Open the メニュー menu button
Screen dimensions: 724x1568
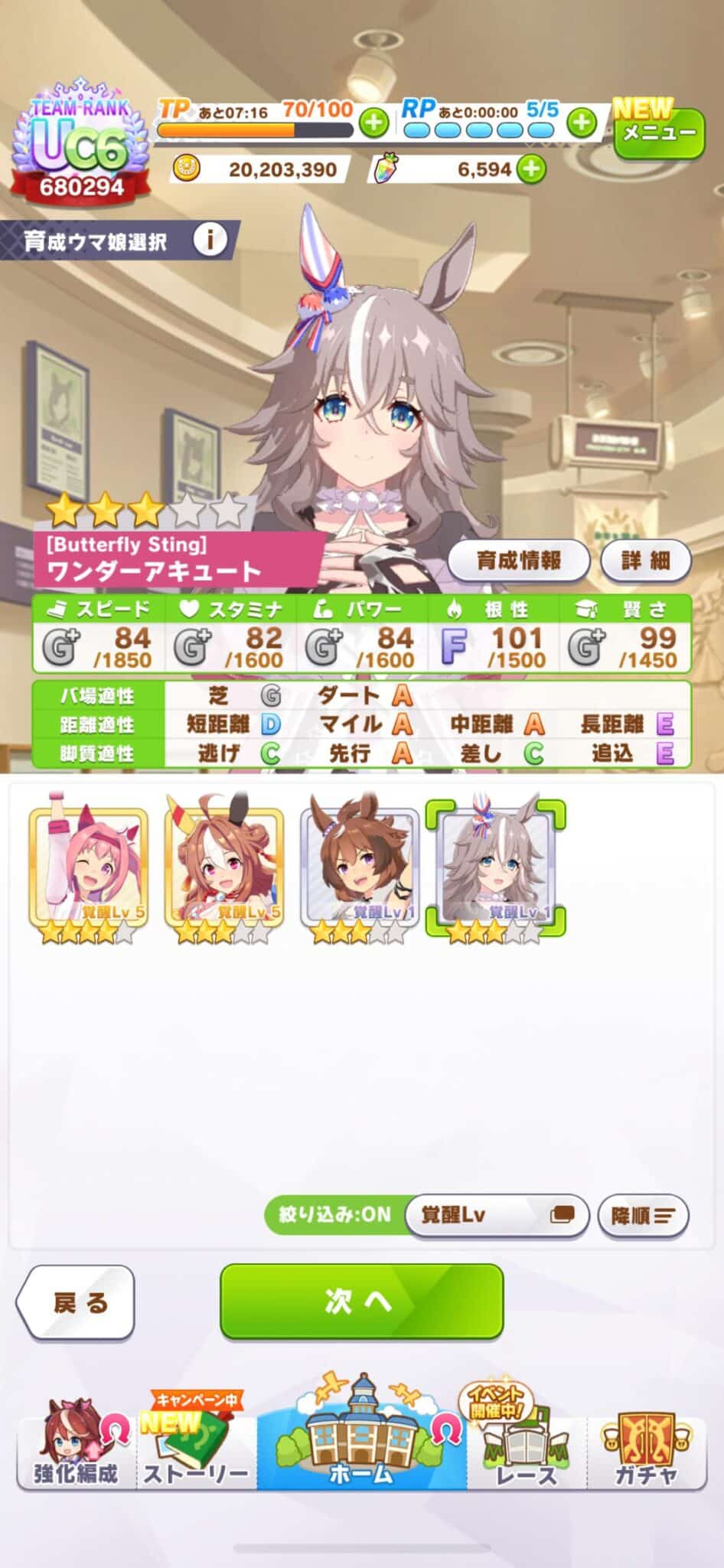tap(659, 132)
